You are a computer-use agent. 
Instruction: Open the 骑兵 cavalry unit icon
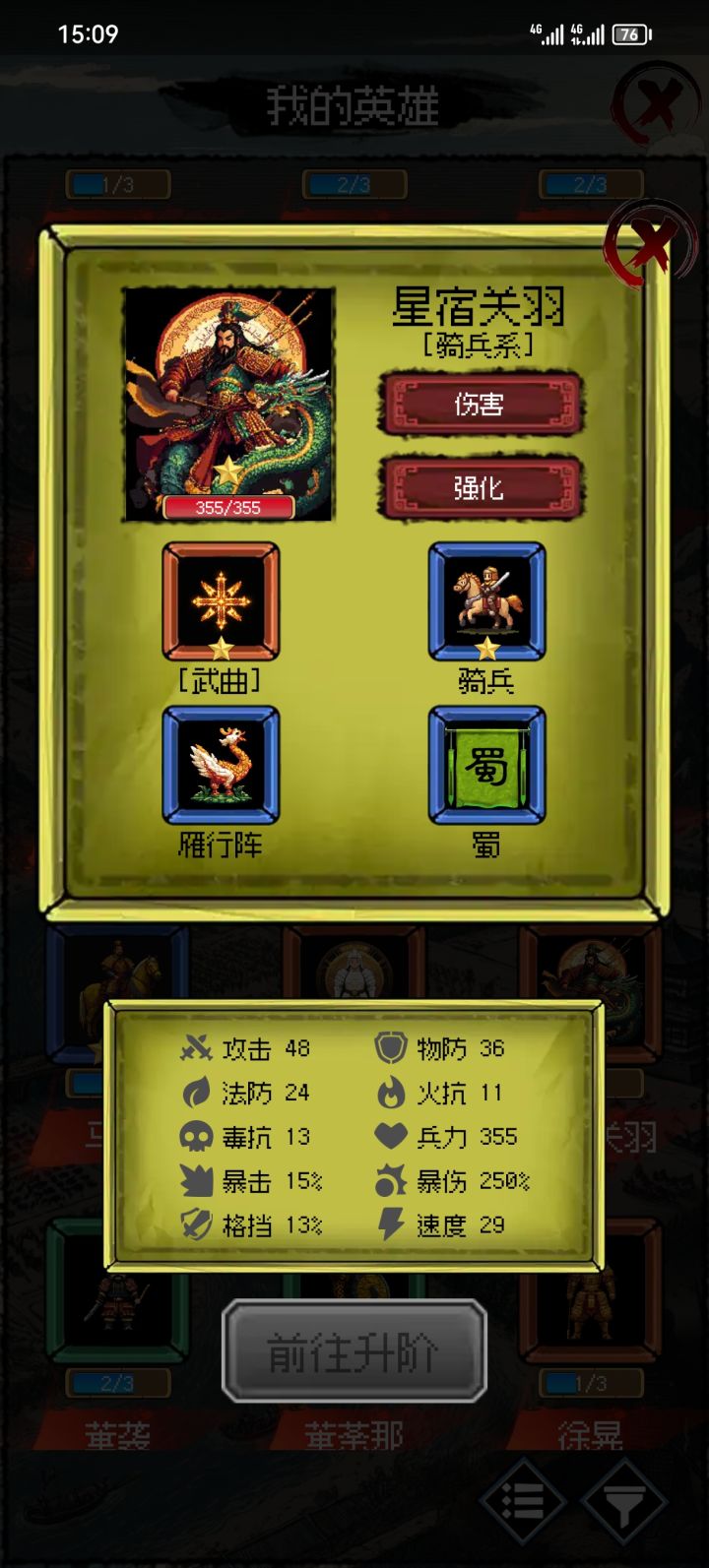coord(484,603)
